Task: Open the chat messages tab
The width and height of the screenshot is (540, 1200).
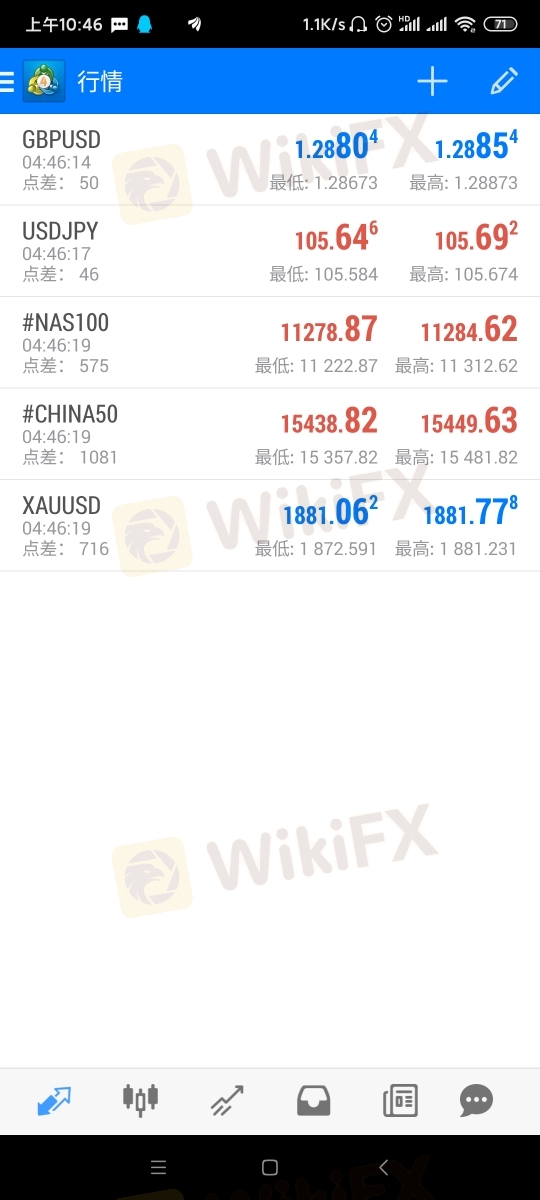Action: point(476,1101)
